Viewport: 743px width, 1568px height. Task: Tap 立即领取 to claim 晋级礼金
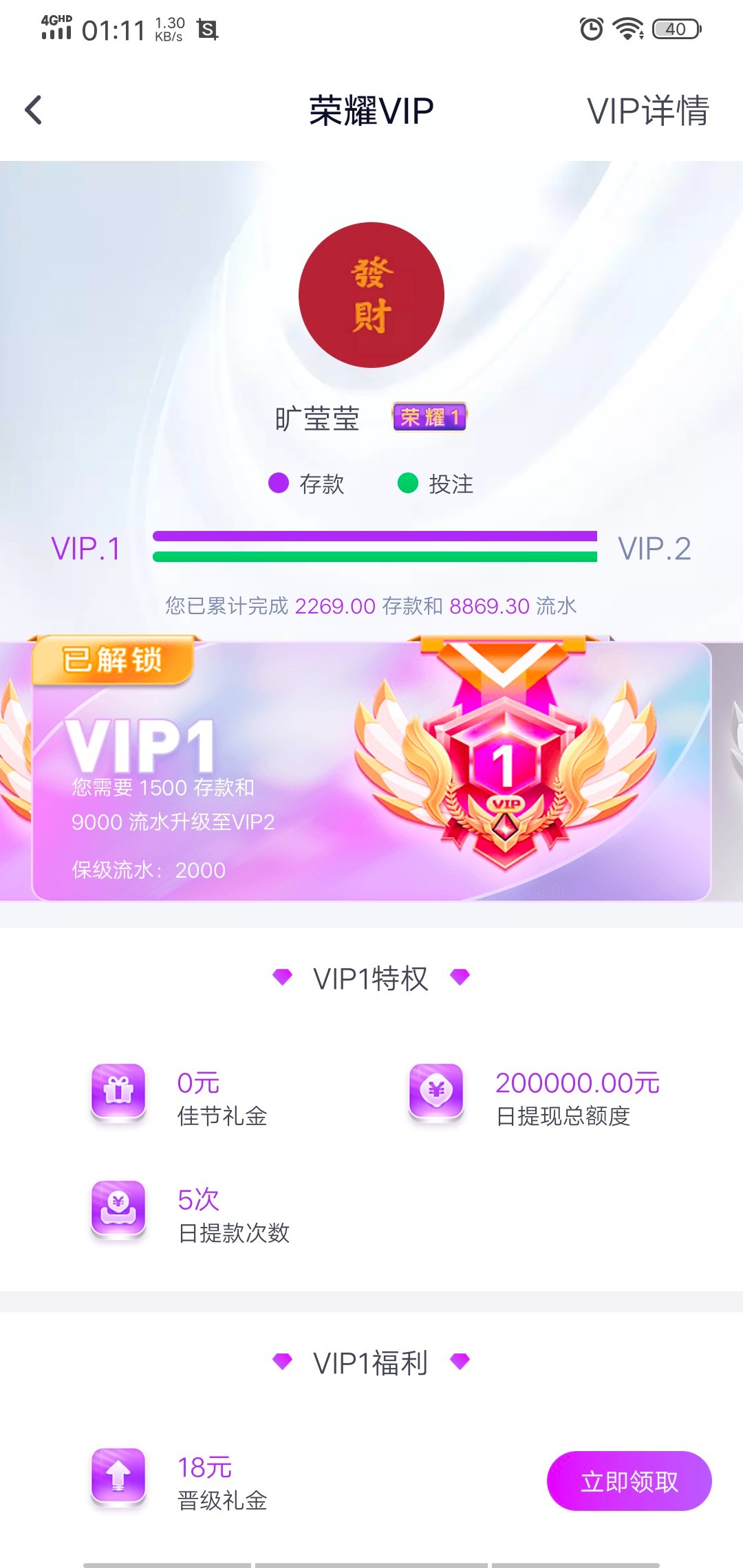[629, 1481]
